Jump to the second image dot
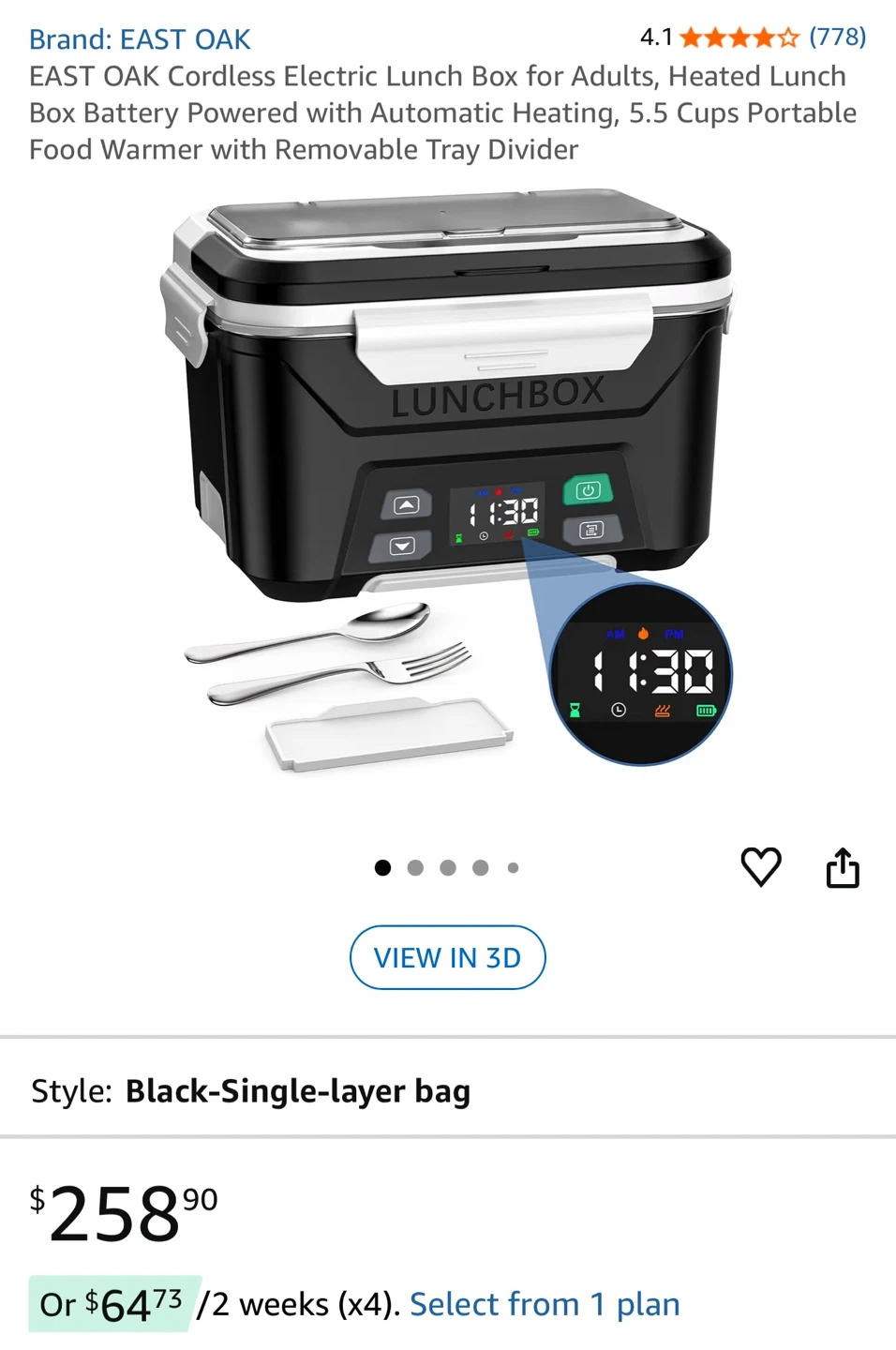Screen dimensions: 896x1350 415,868
